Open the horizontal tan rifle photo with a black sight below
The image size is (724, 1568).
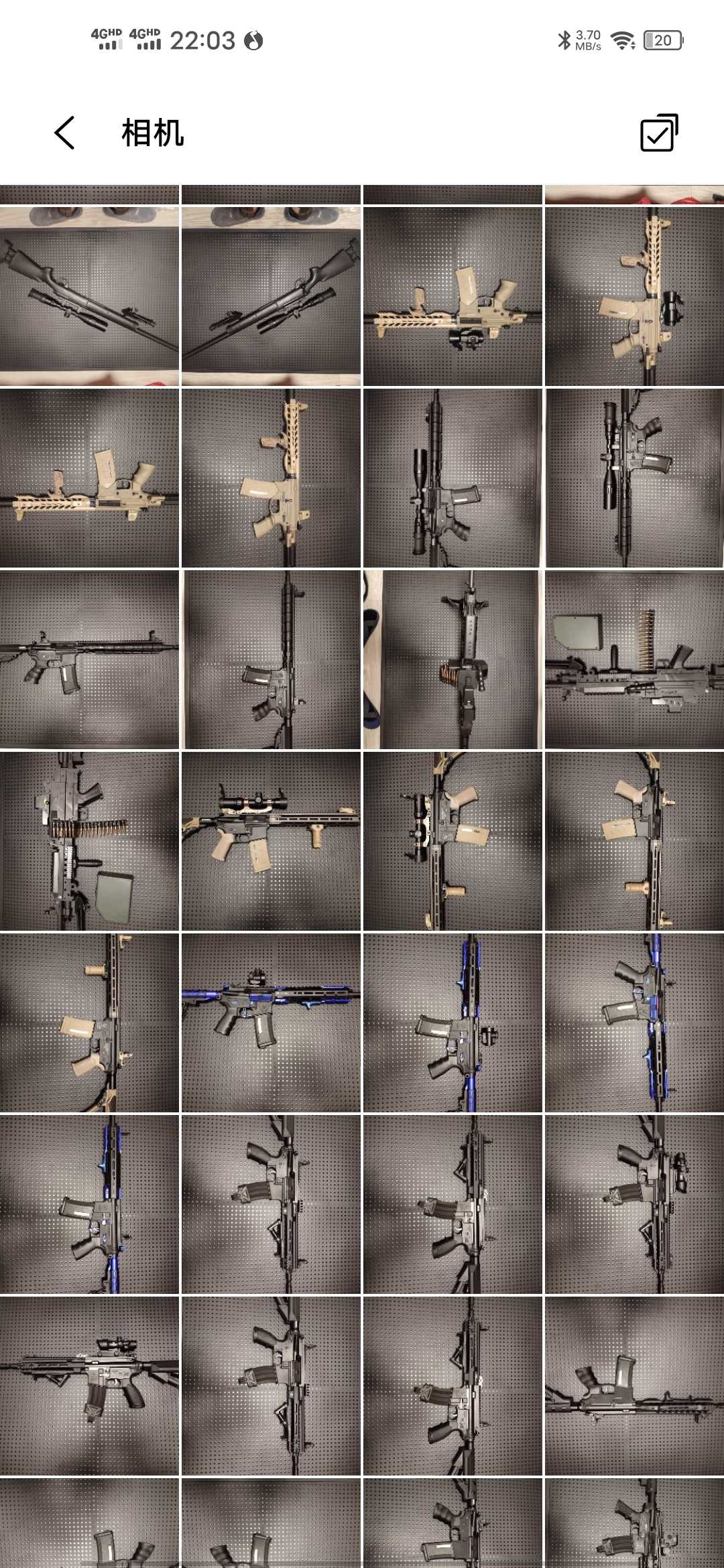452,296
